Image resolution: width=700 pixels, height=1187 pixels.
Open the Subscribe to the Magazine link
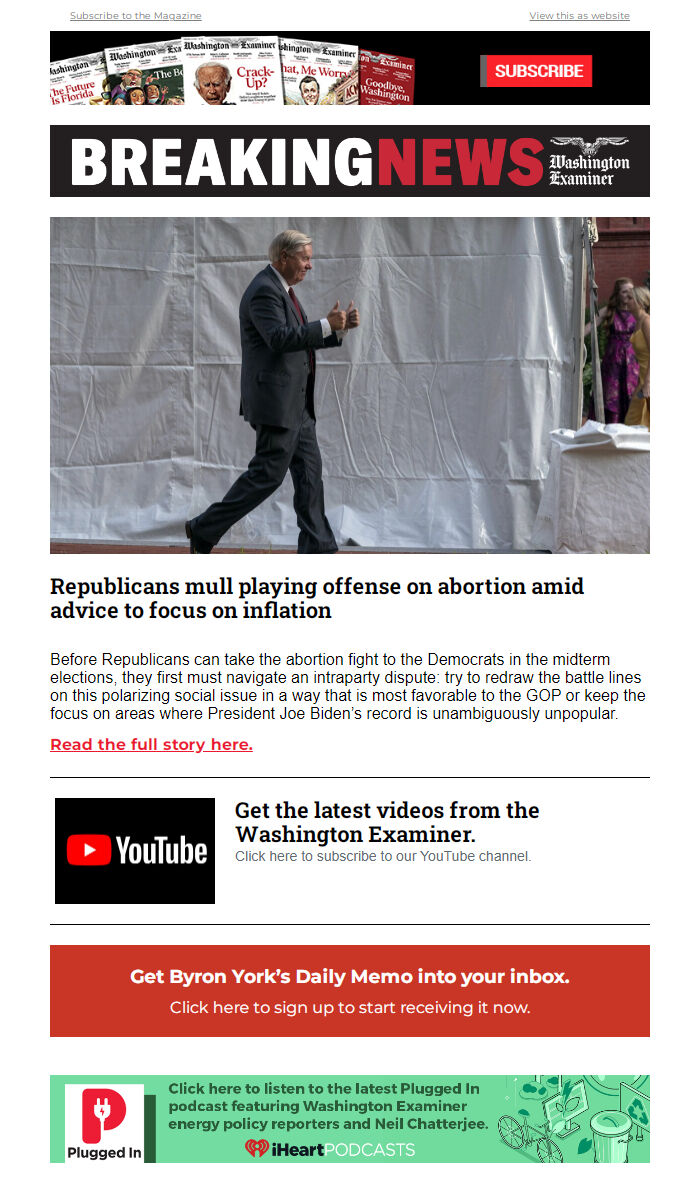point(135,16)
